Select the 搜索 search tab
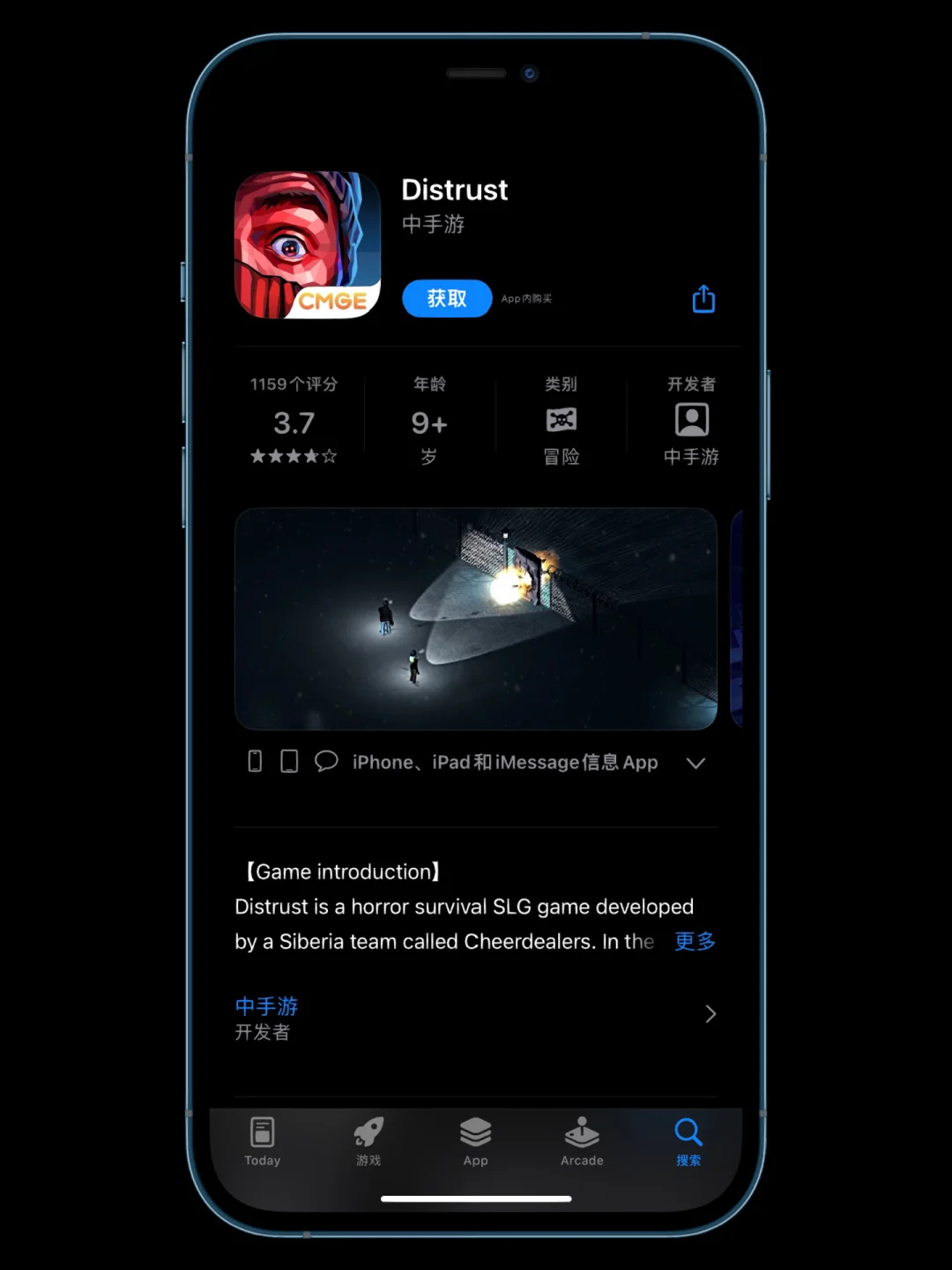This screenshot has width=952, height=1270. (688, 1141)
